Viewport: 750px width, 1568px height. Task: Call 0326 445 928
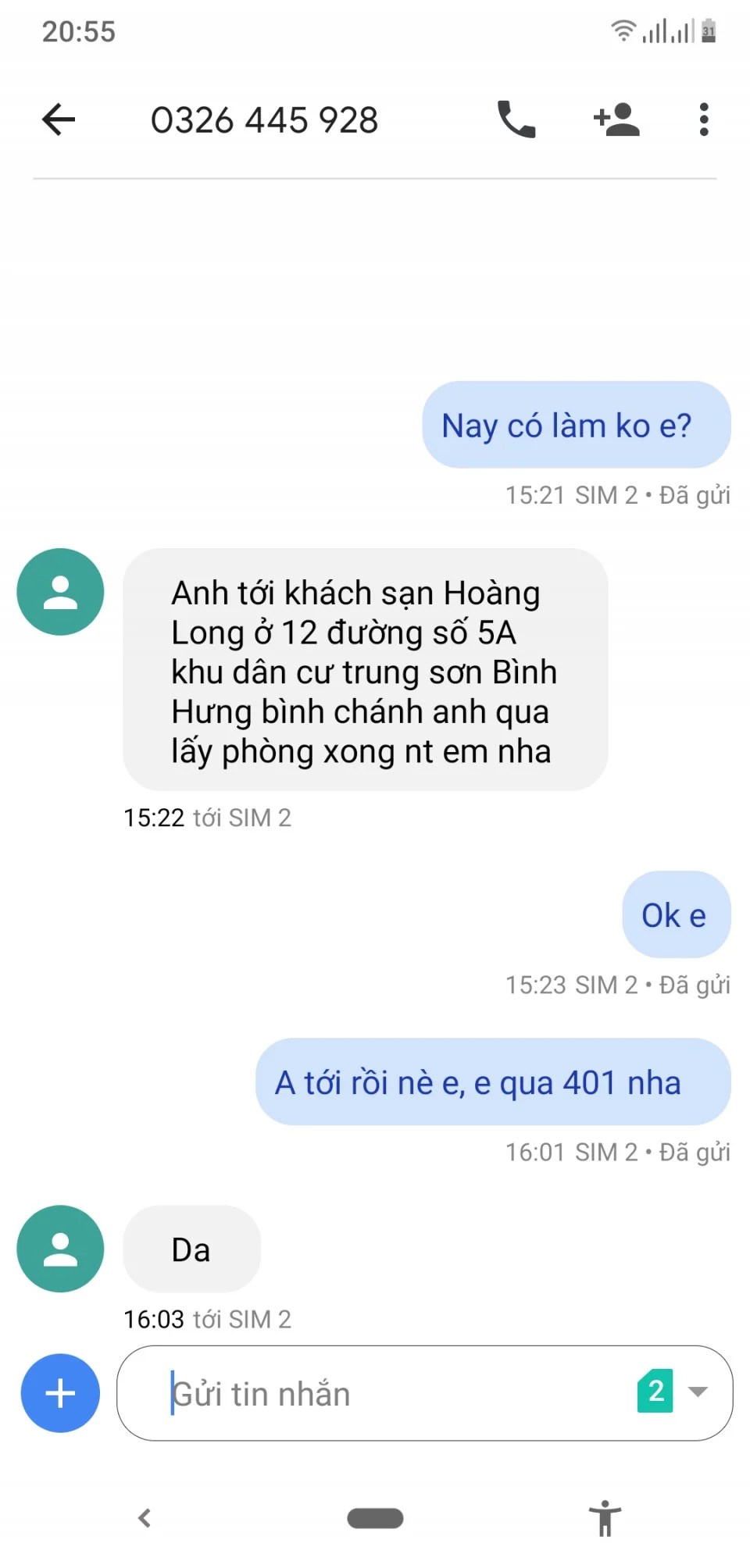tap(516, 119)
